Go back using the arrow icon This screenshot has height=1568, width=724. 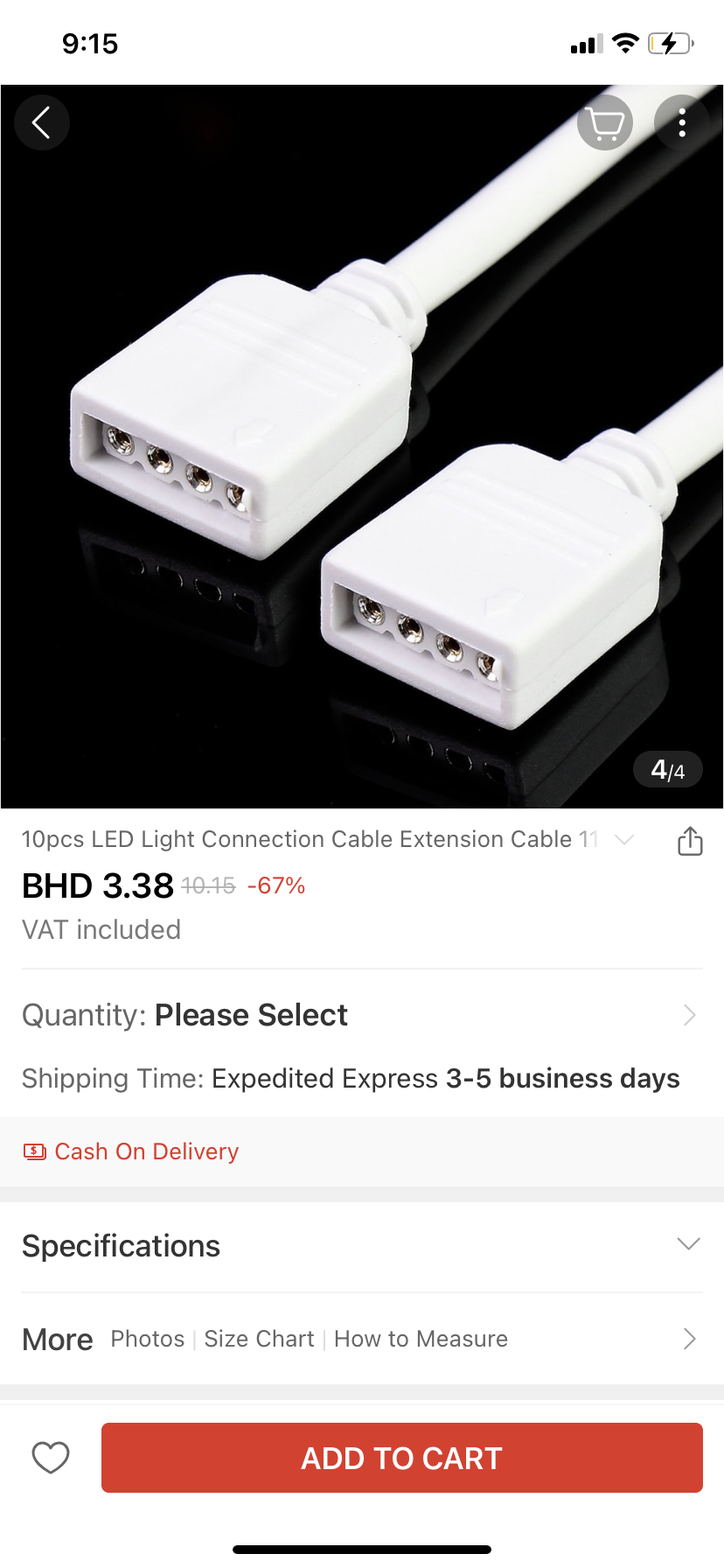coord(41,122)
